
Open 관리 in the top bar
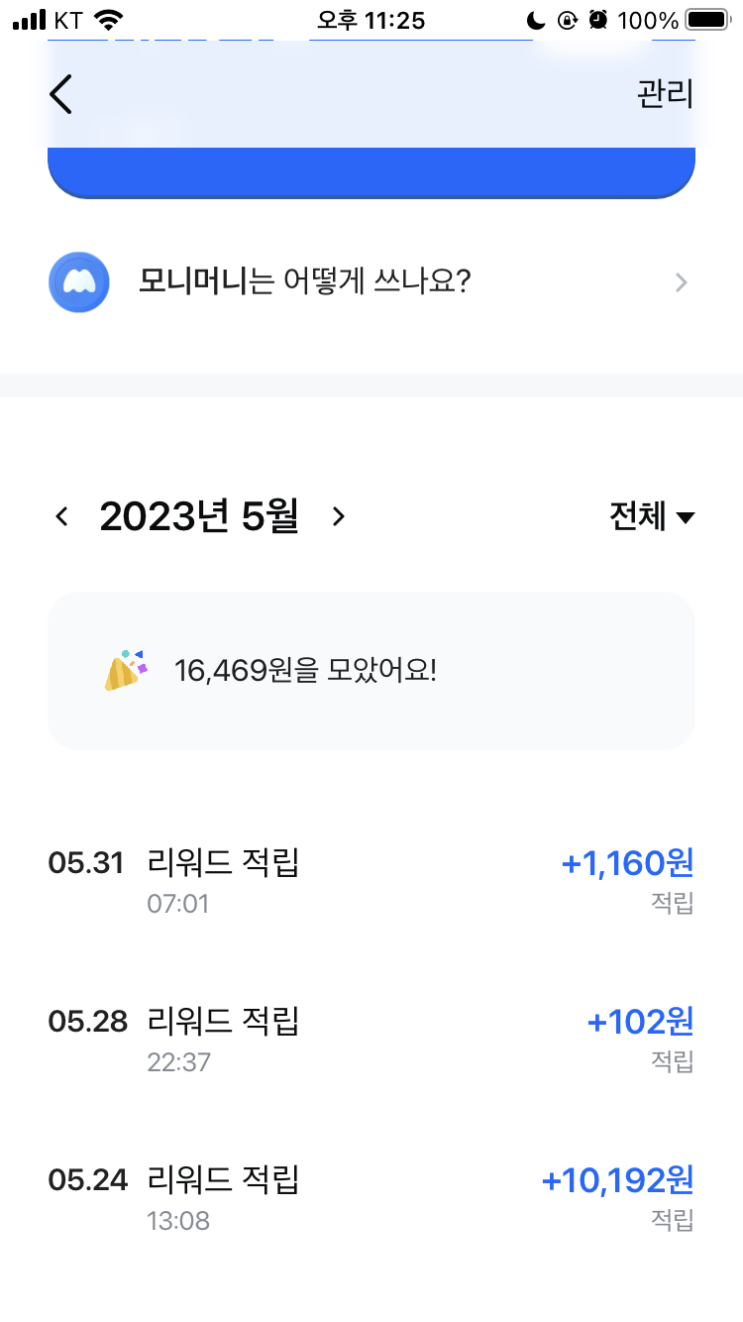[x=665, y=95]
